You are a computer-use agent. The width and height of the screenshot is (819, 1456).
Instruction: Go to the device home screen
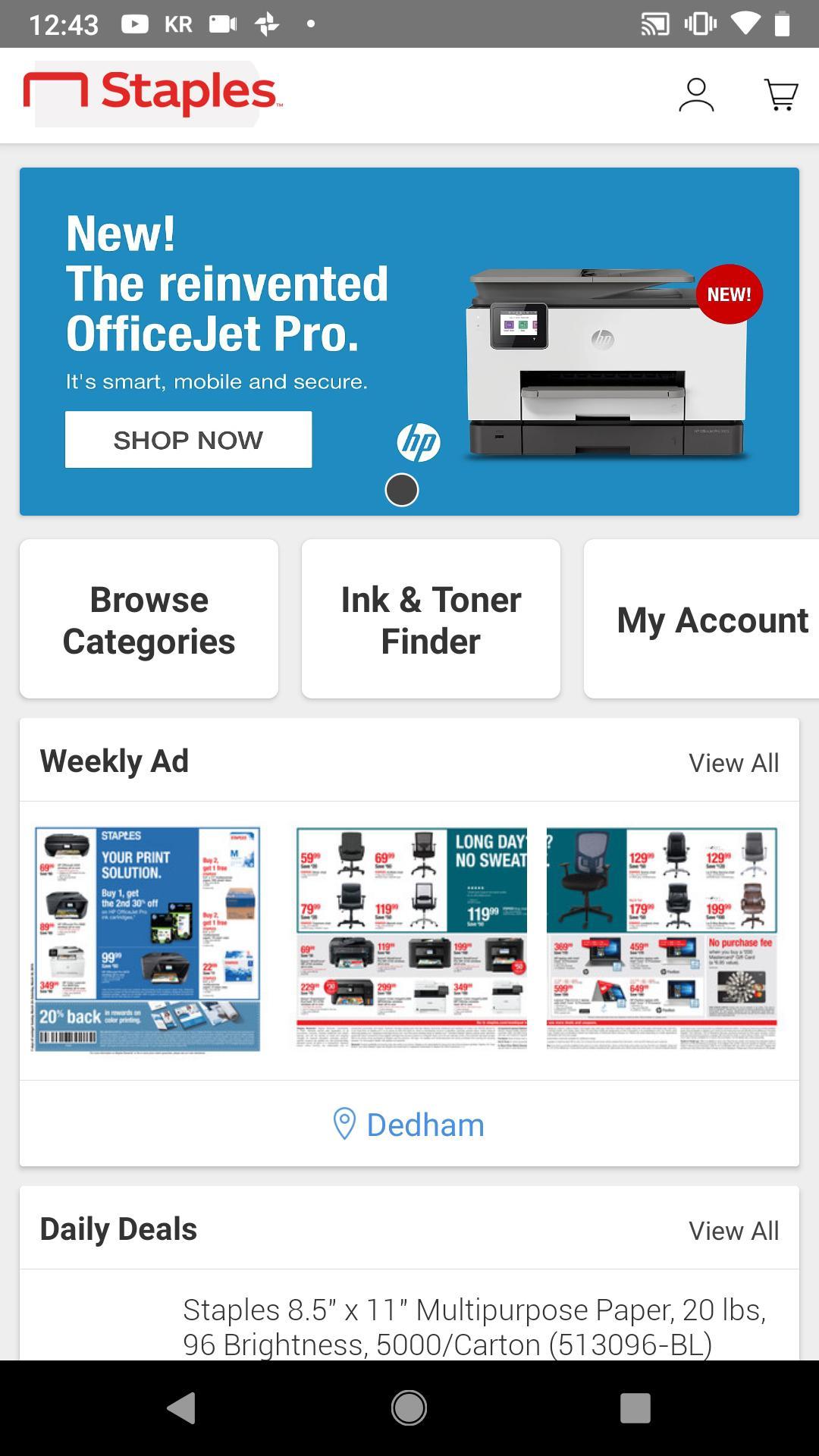point(409,1408)
